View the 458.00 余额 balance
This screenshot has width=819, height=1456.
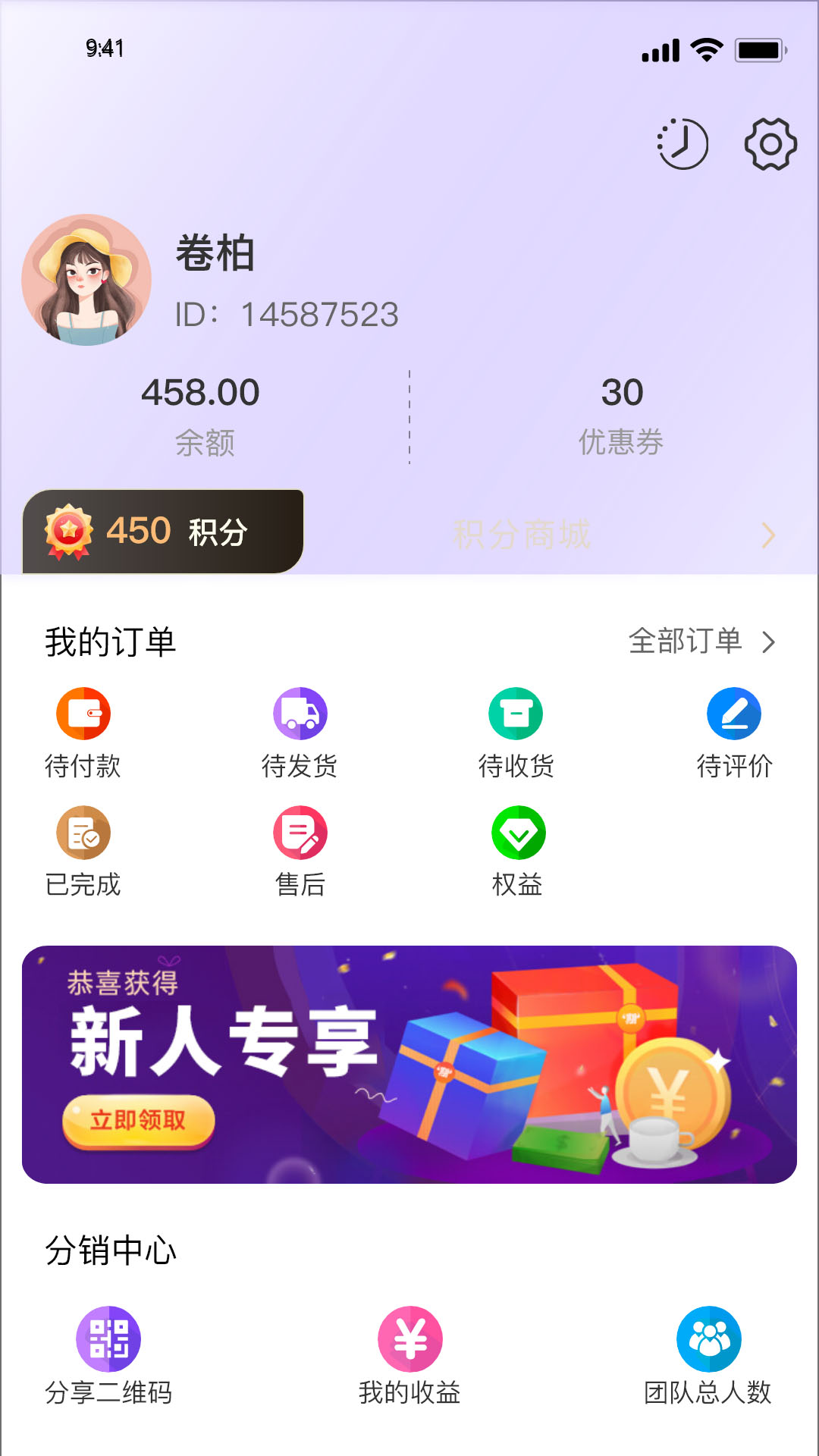(x=201, y=417)
